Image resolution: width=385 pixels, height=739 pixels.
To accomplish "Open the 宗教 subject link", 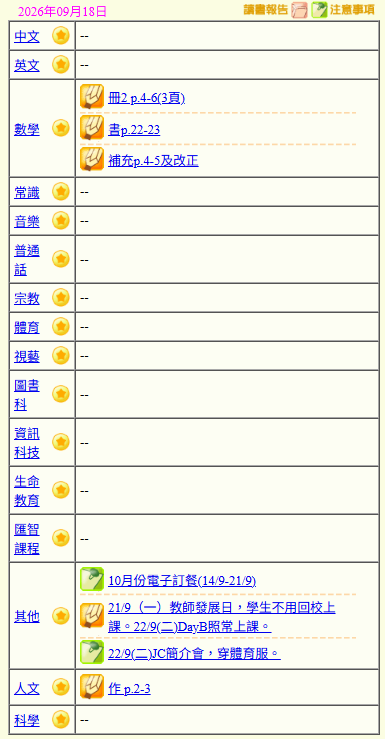I will pos(27,298).
